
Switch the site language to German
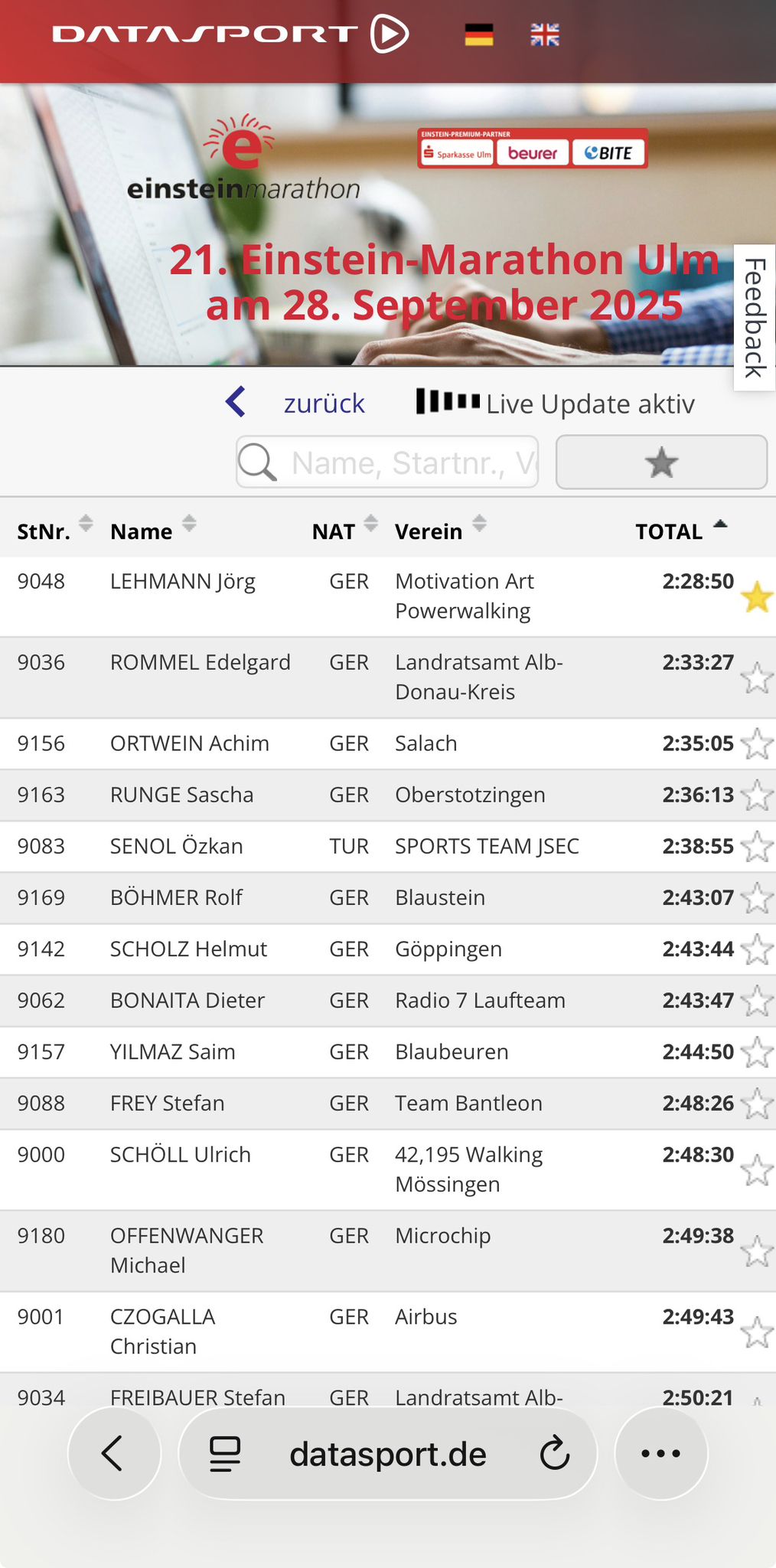[479, 34]
